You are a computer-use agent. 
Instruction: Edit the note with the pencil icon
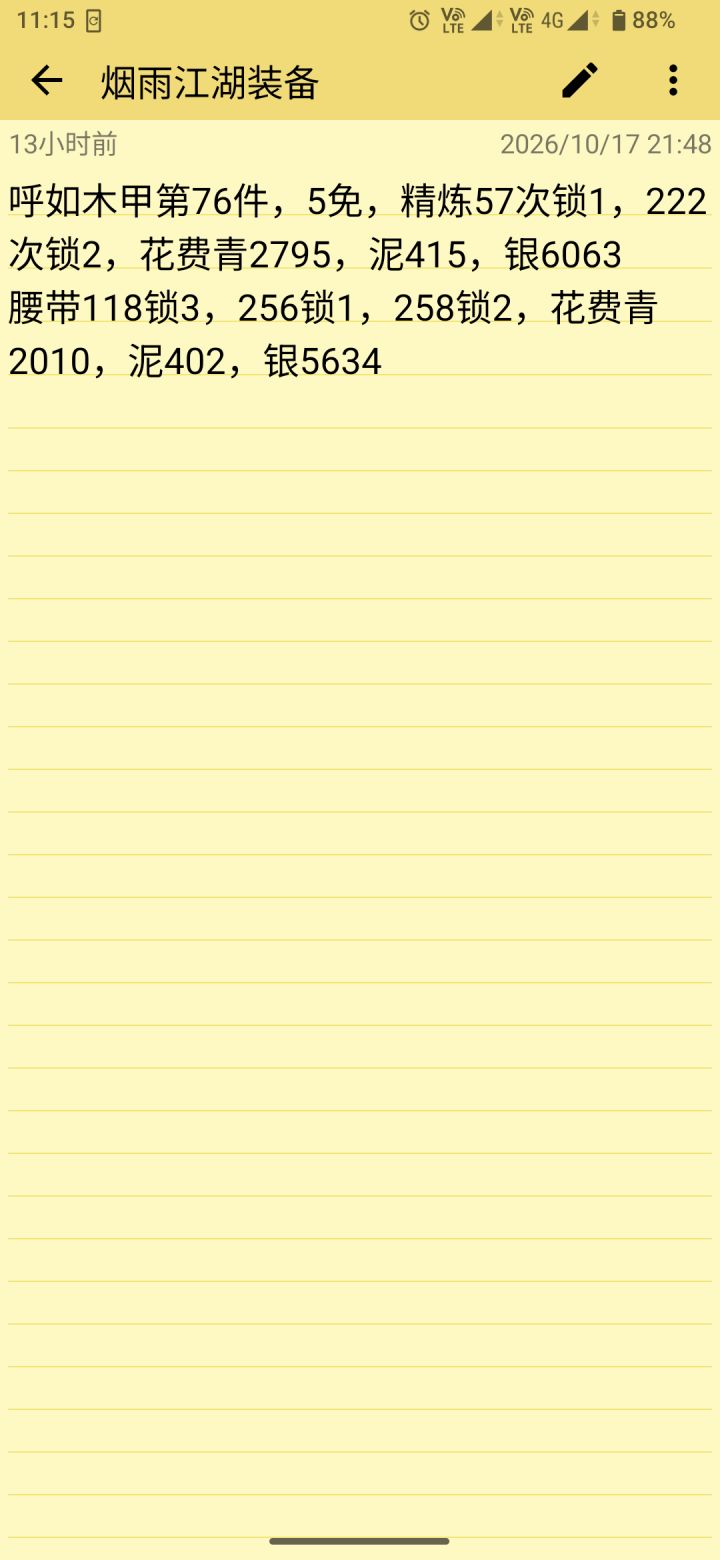pos(580,81)
